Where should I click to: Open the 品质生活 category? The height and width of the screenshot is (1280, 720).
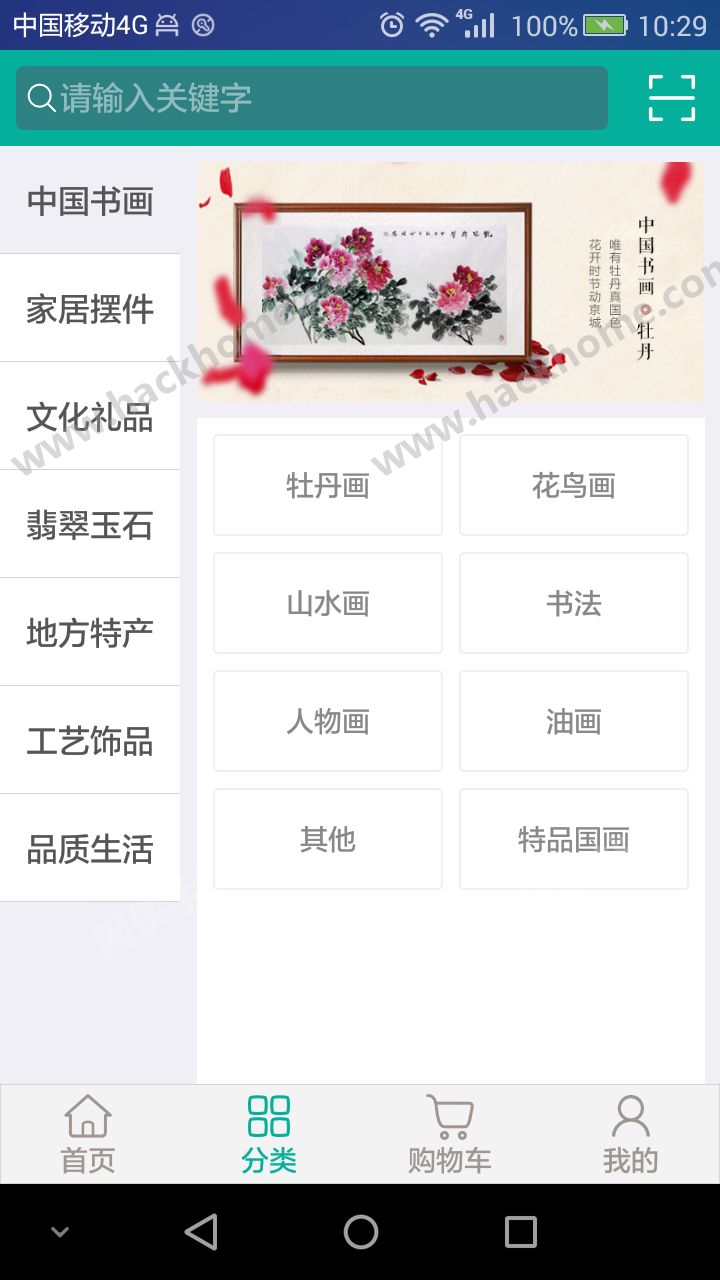90,848
